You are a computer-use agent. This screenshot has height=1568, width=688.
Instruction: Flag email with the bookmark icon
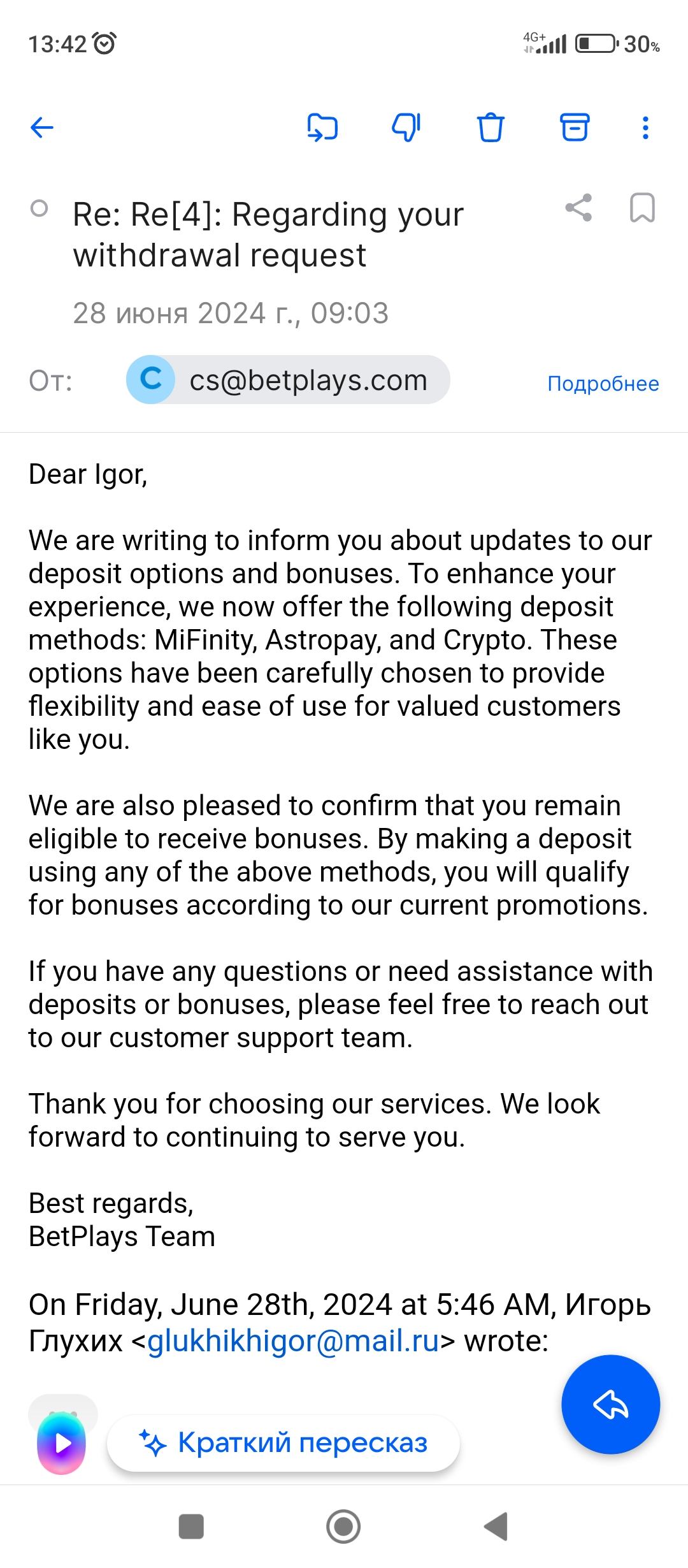pos(641,208)
